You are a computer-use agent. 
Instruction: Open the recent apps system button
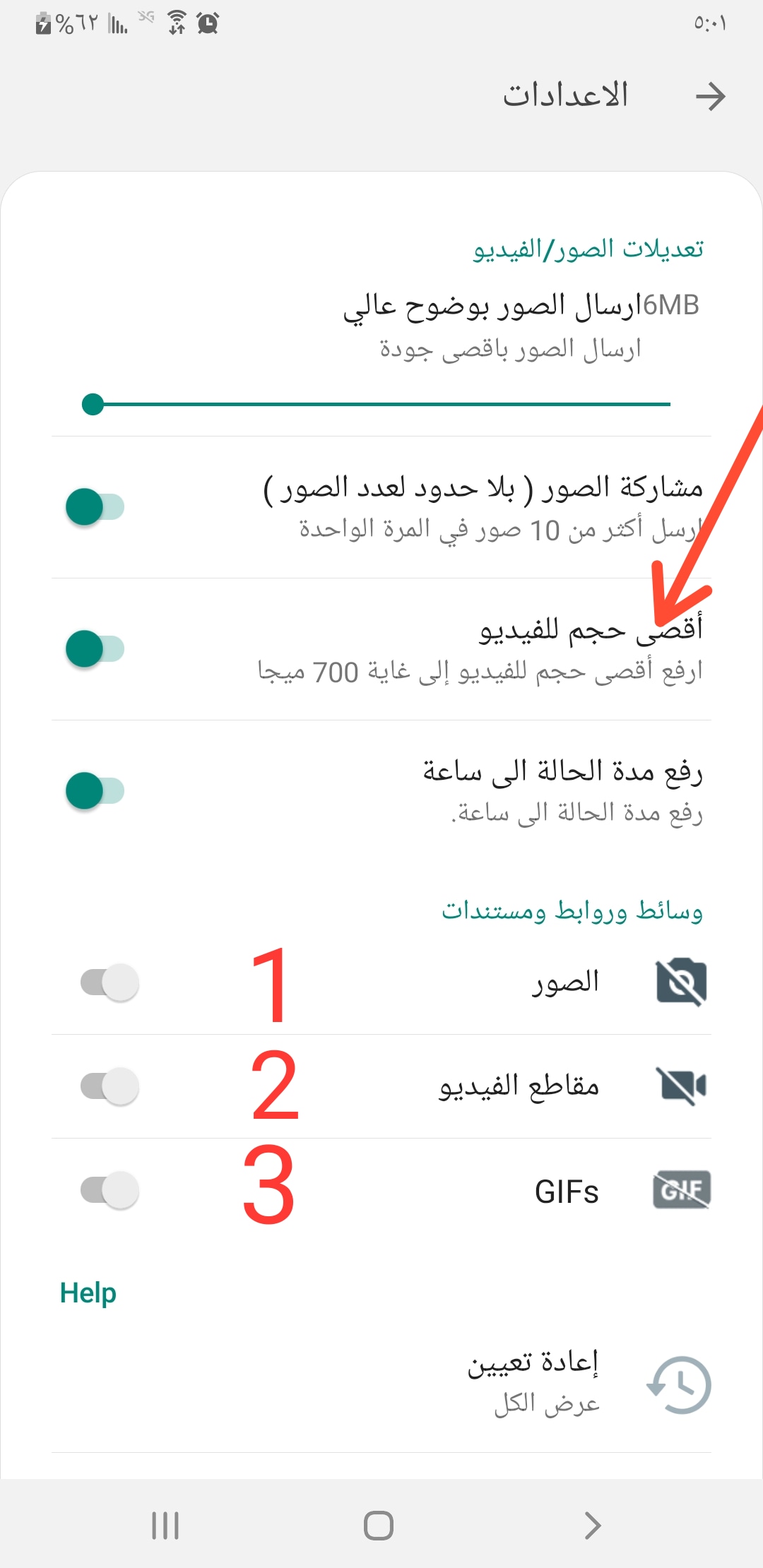pos(165,1526)
